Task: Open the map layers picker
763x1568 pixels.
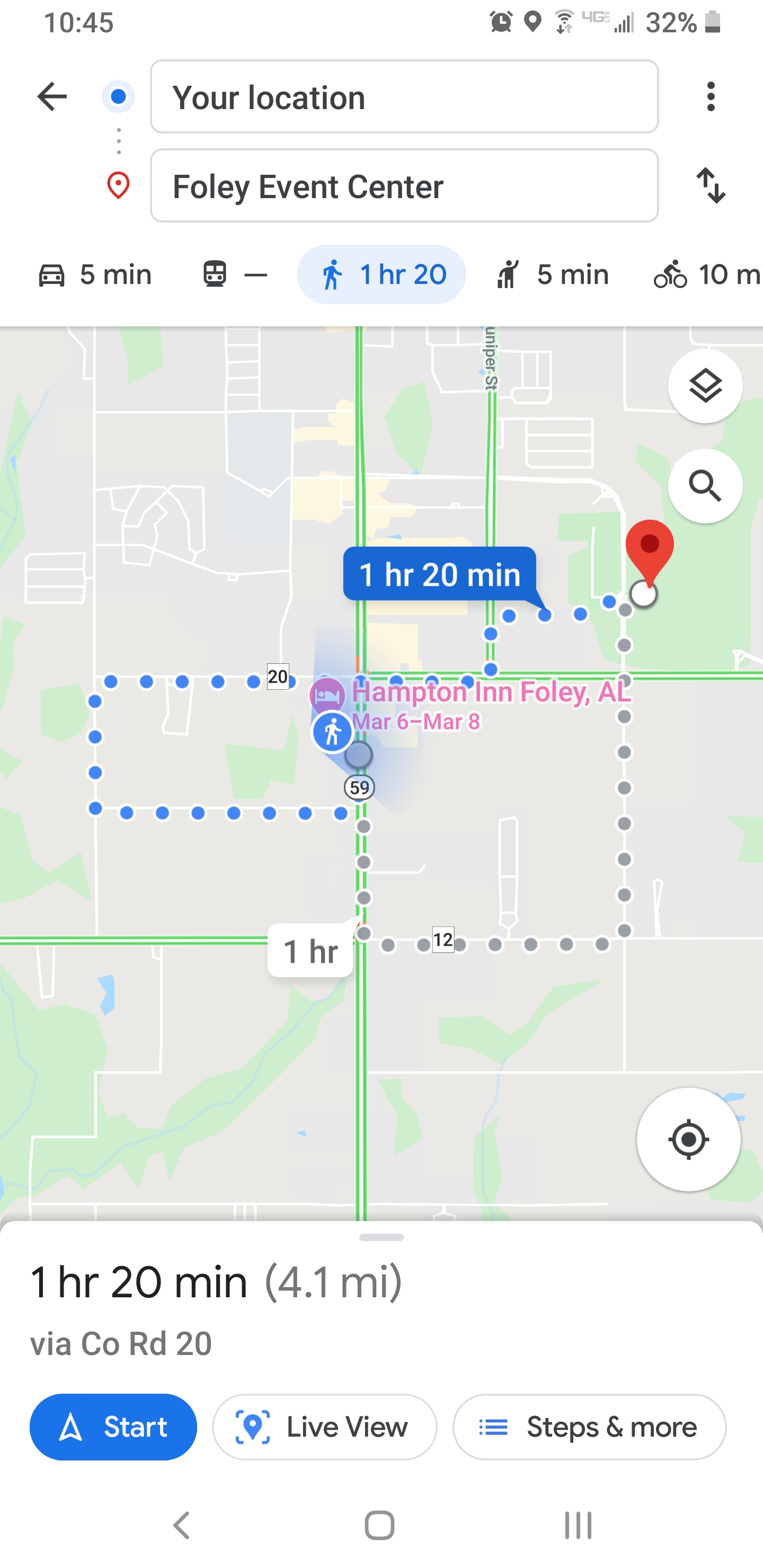Action: (x=704, y=385)
